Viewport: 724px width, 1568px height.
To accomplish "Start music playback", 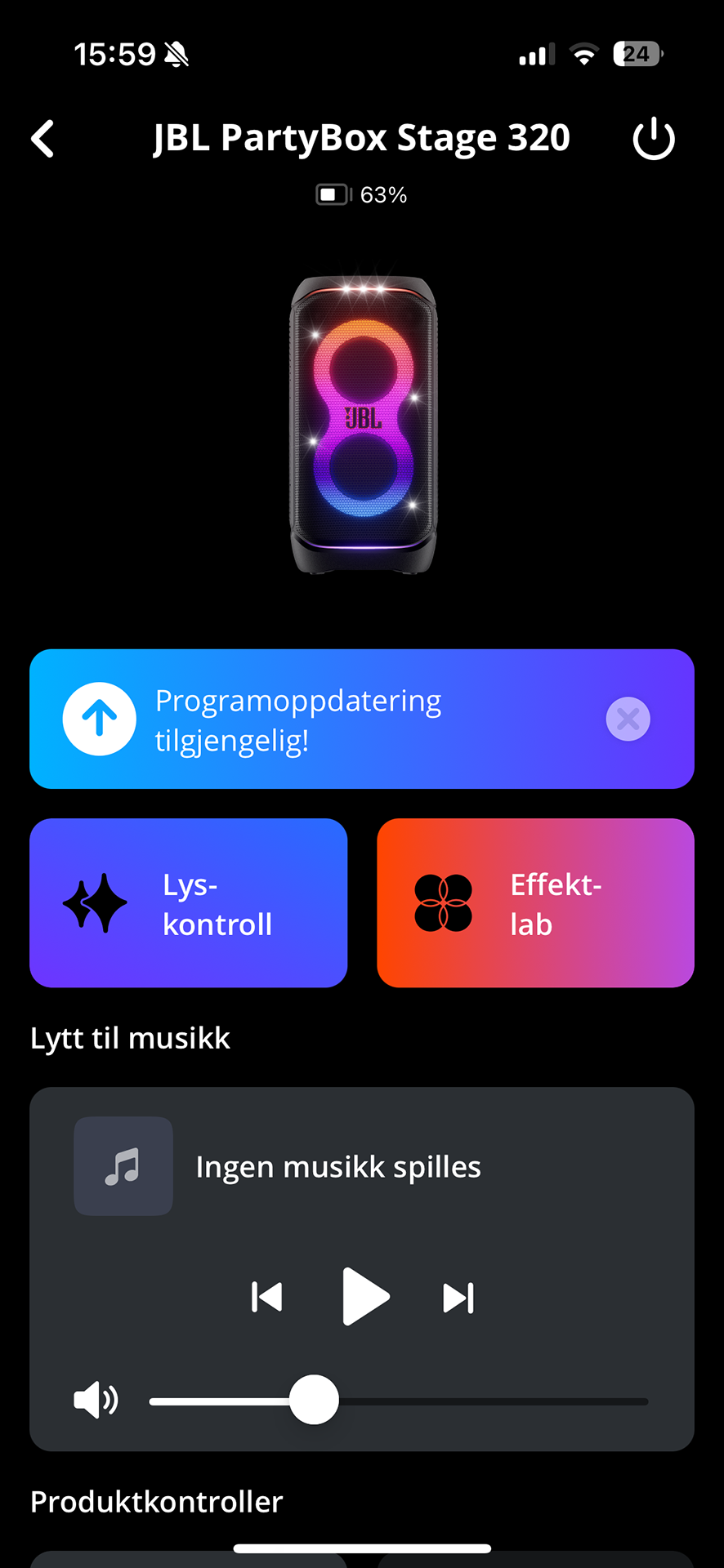I will 364,1297.
